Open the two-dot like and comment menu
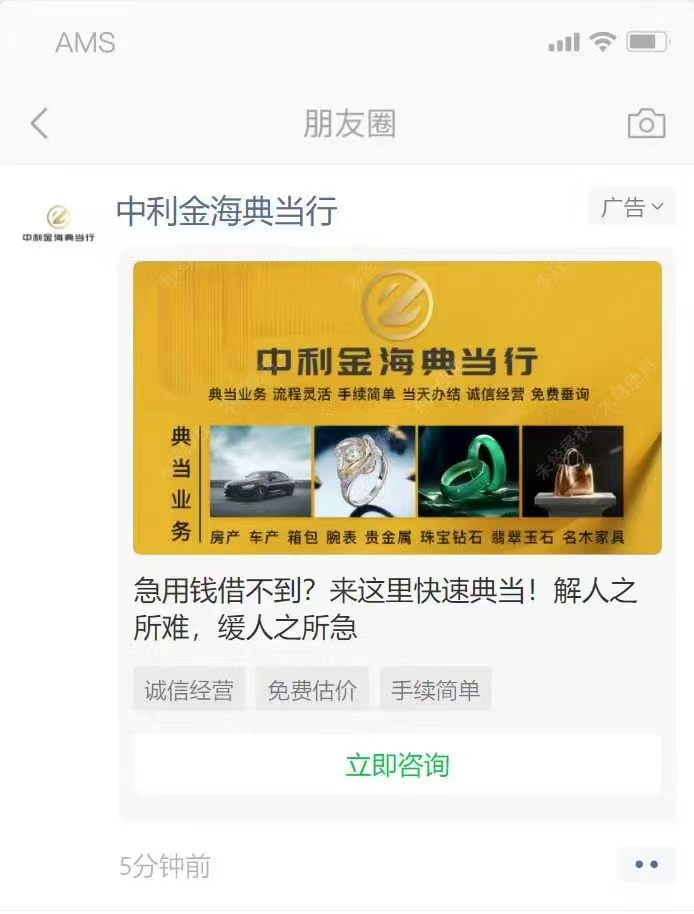 click(646, 865)
